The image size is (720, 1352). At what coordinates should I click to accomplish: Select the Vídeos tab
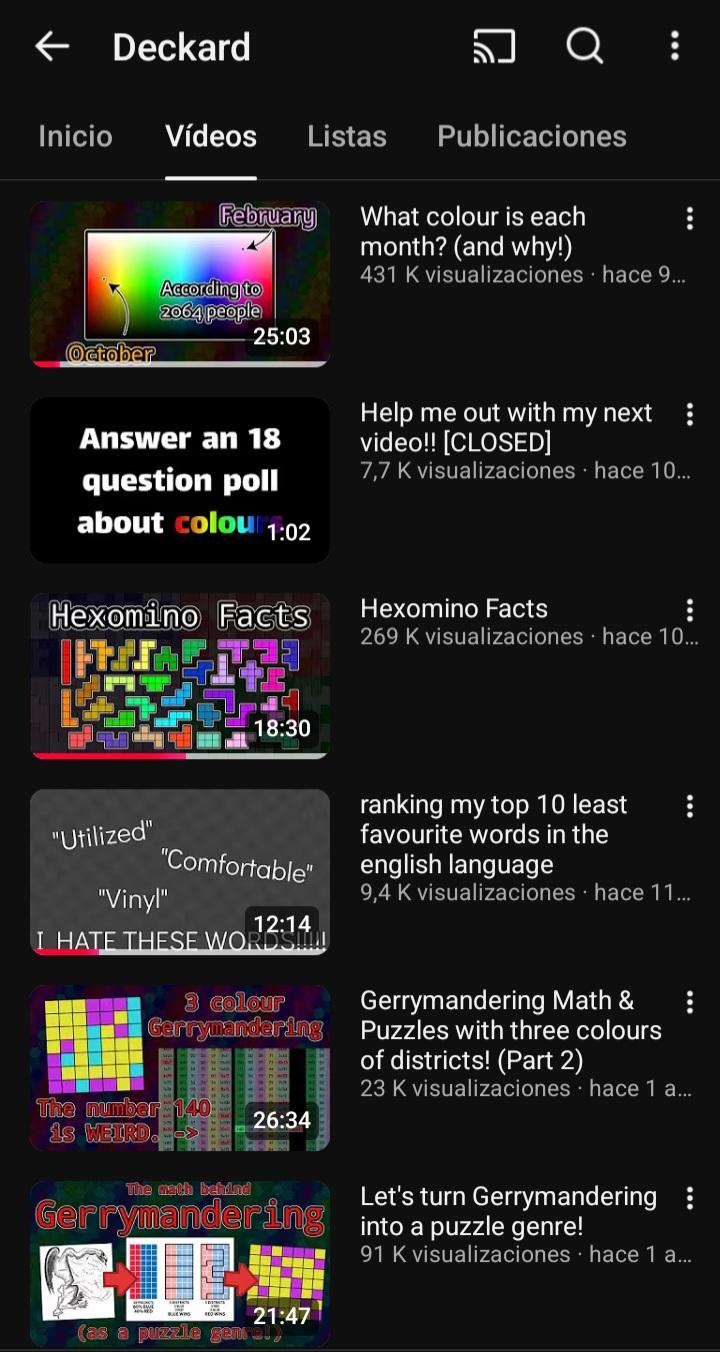211,136
